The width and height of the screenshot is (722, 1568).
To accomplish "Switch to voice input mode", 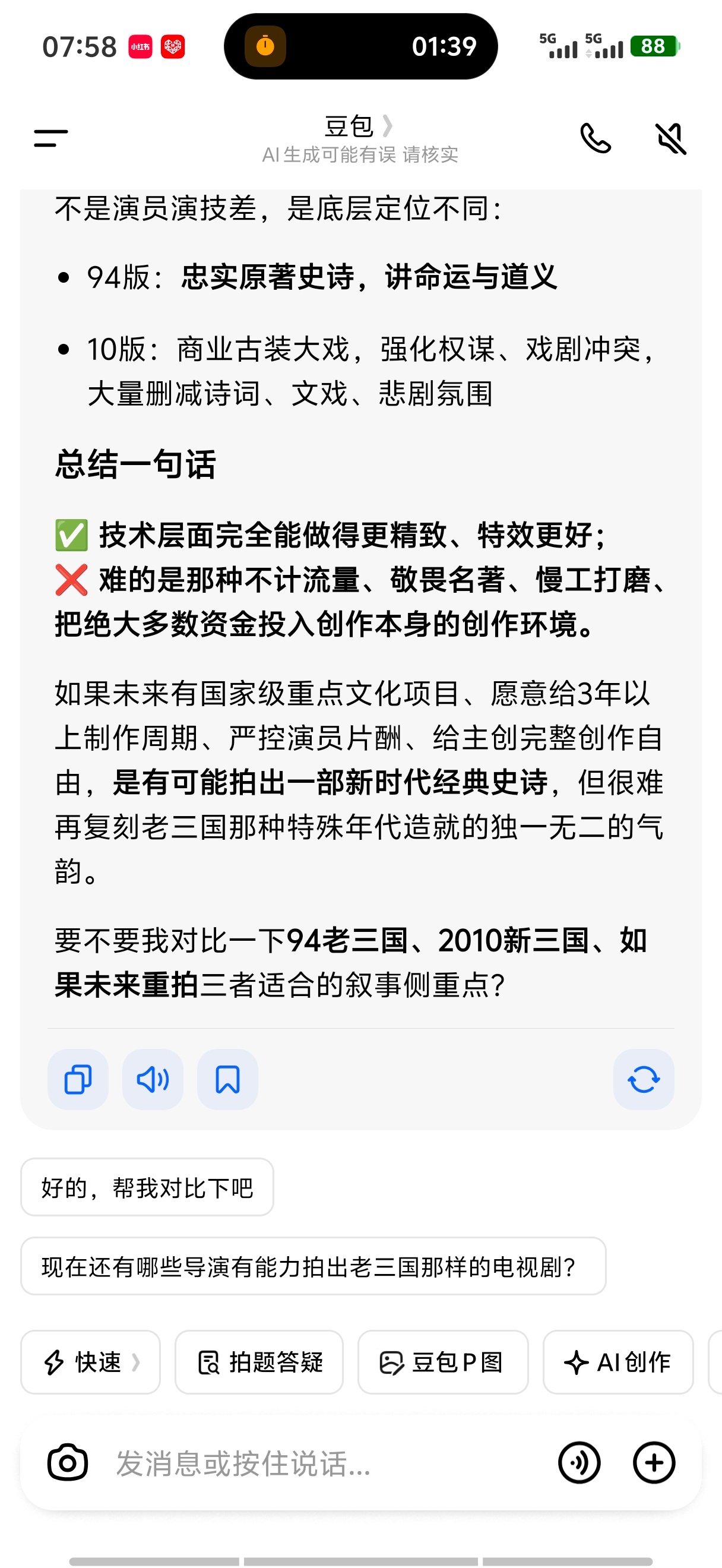I will click(579, 1463).
